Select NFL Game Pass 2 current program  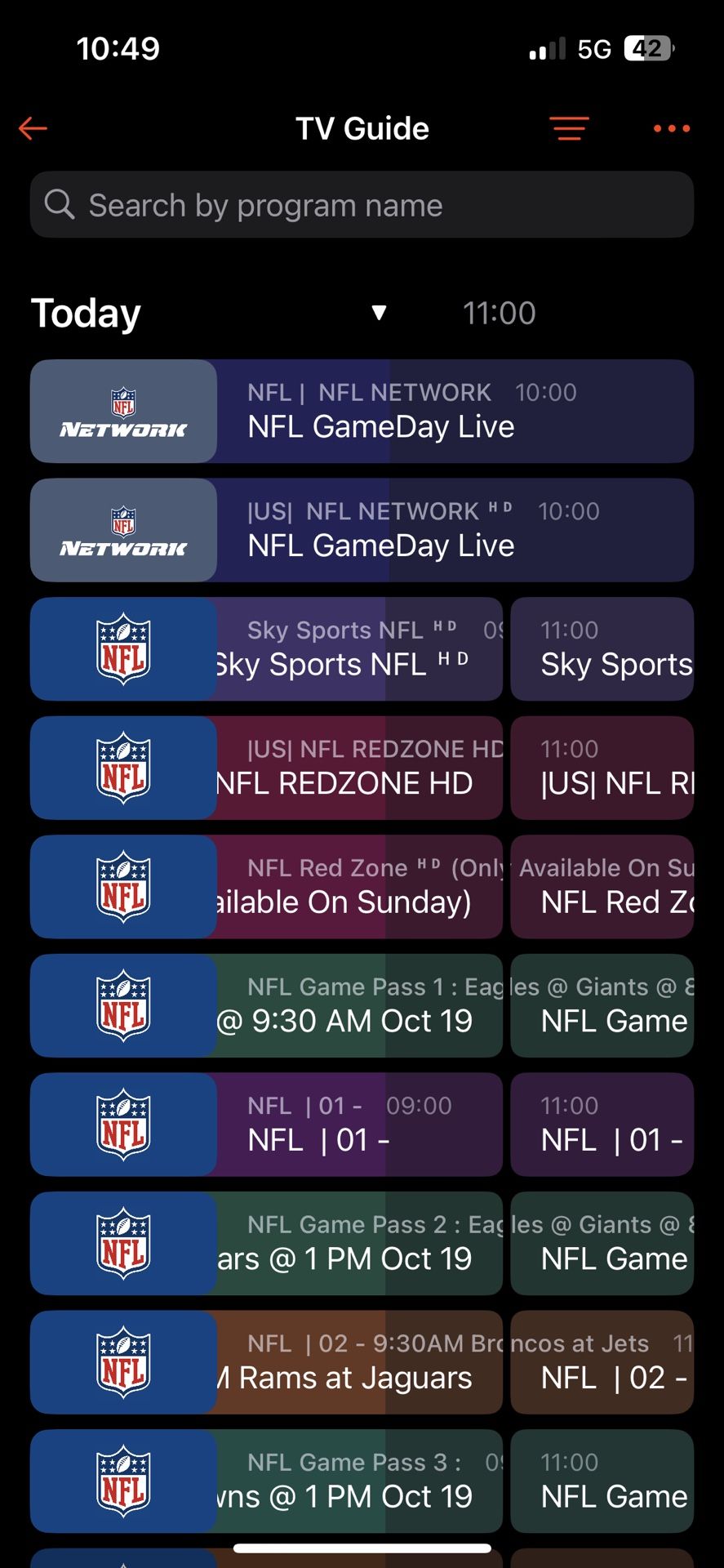(x=359, y=1243)
